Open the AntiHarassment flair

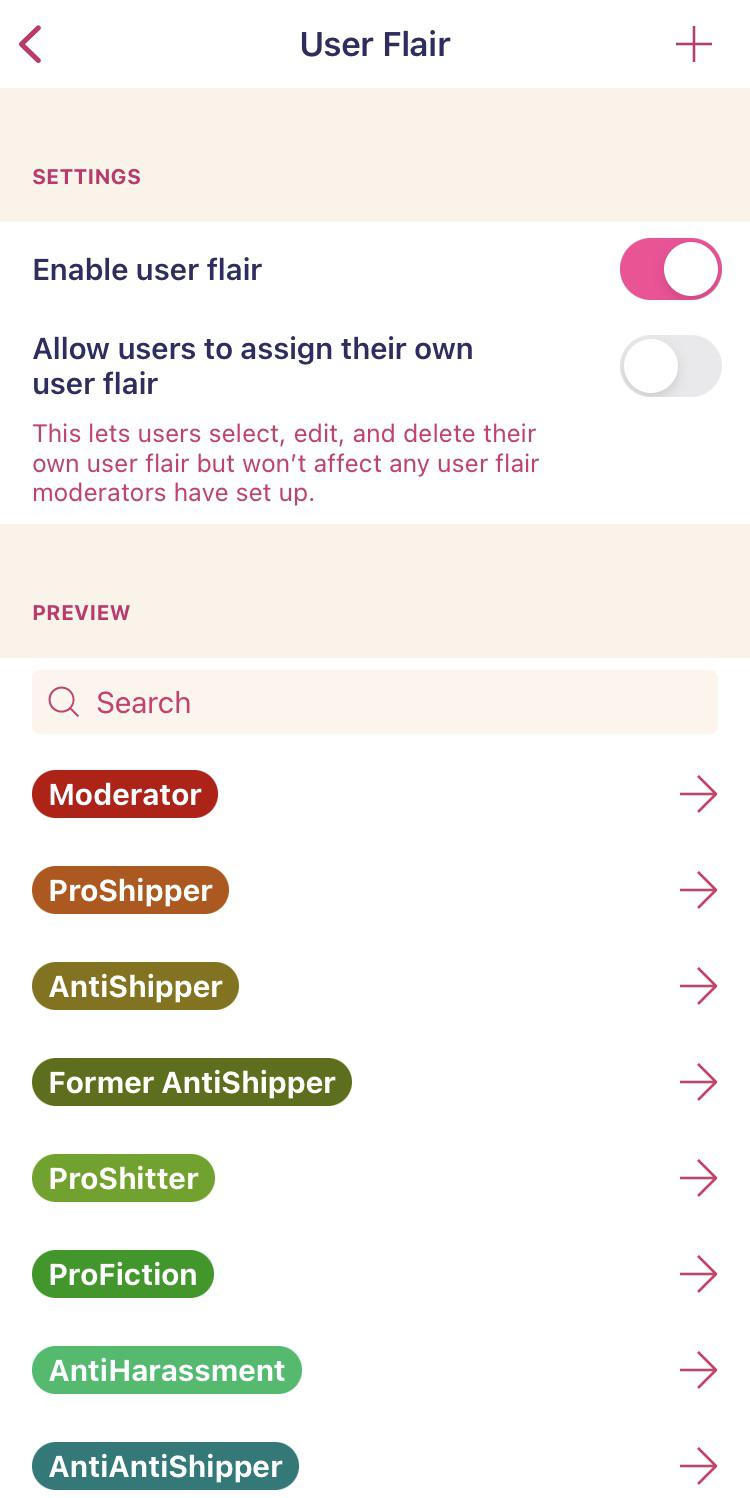(698, 1371)
